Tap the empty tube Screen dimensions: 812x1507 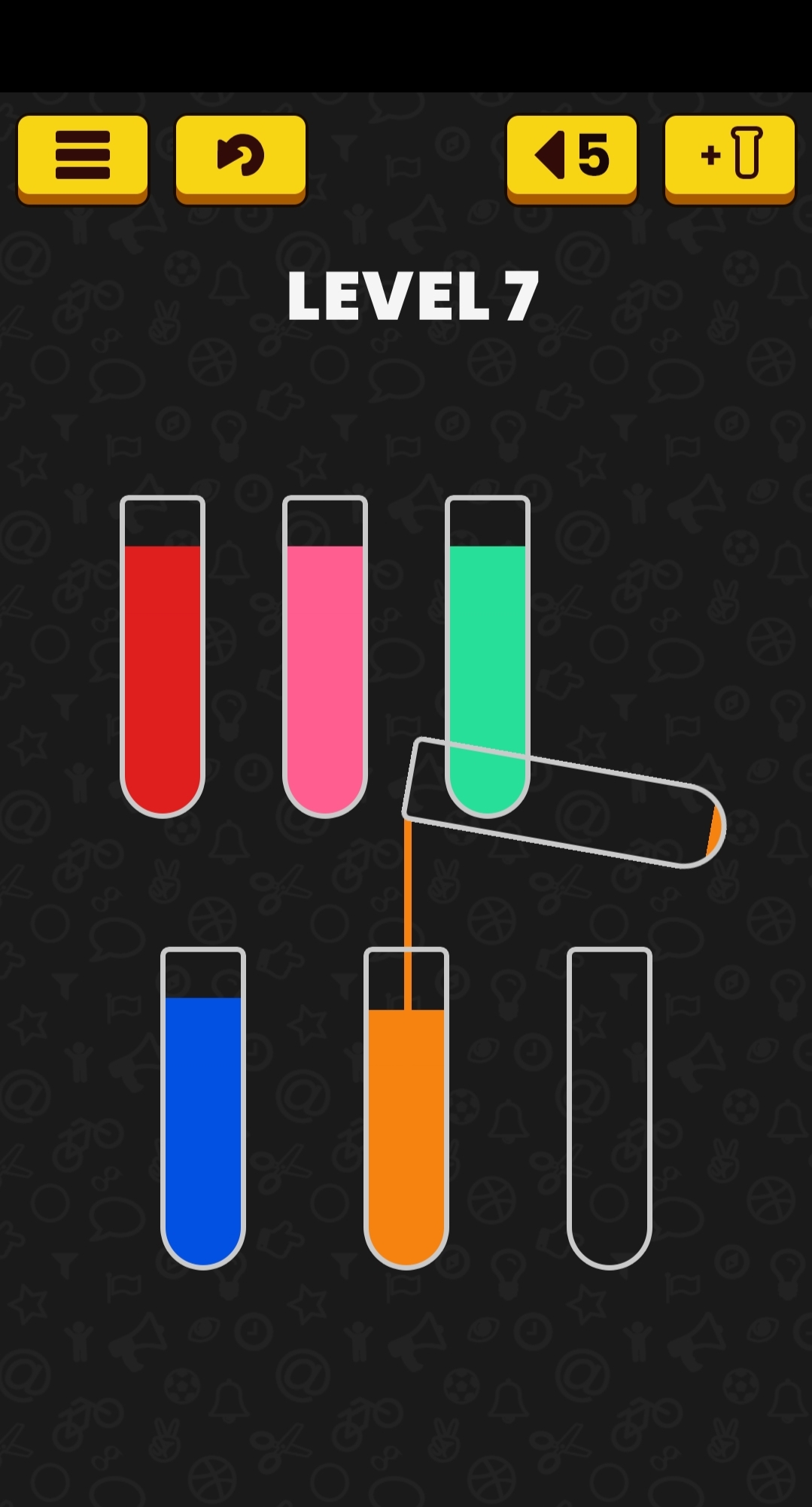click(x=610, y=1107)
